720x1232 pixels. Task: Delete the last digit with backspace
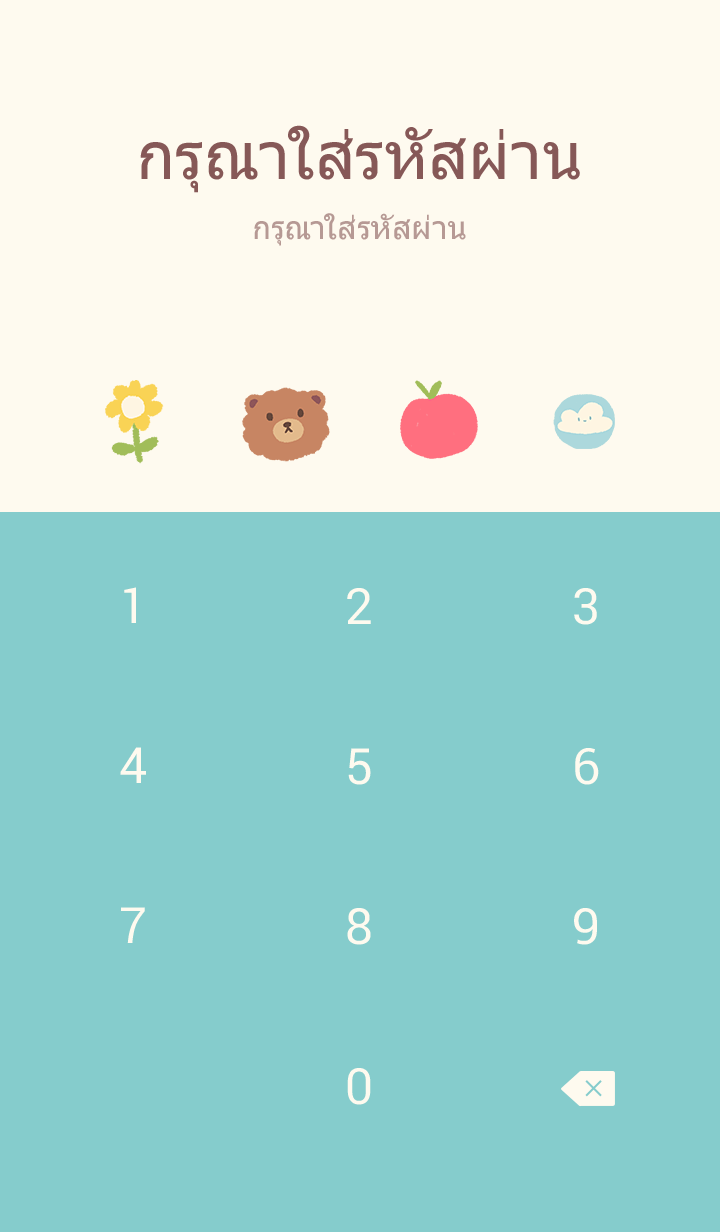click(x=589, y=1088)
